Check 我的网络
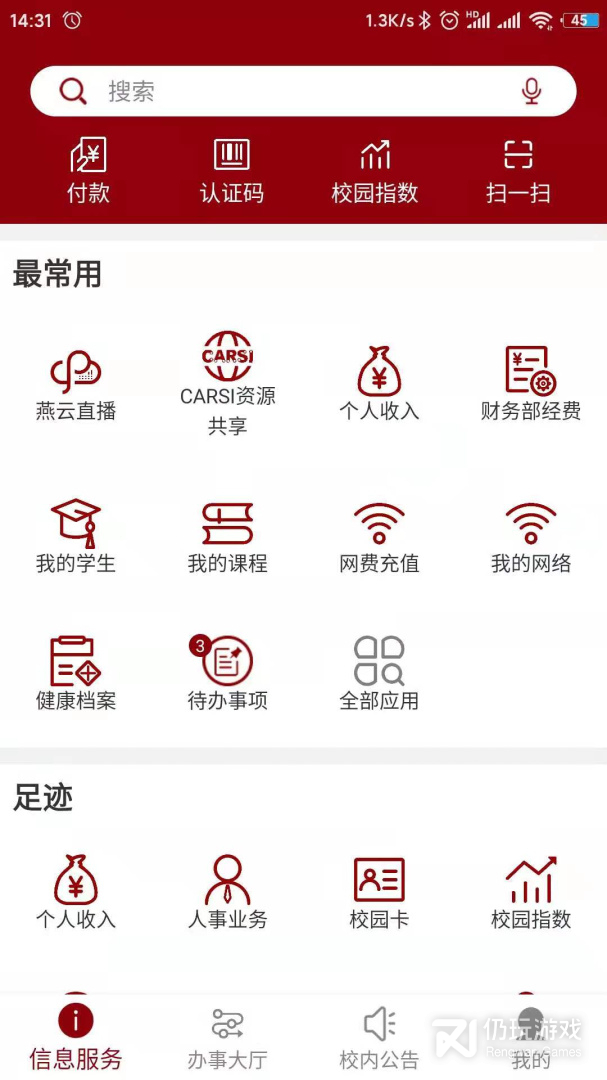607x1080 pixels. [x=531, y=537]
